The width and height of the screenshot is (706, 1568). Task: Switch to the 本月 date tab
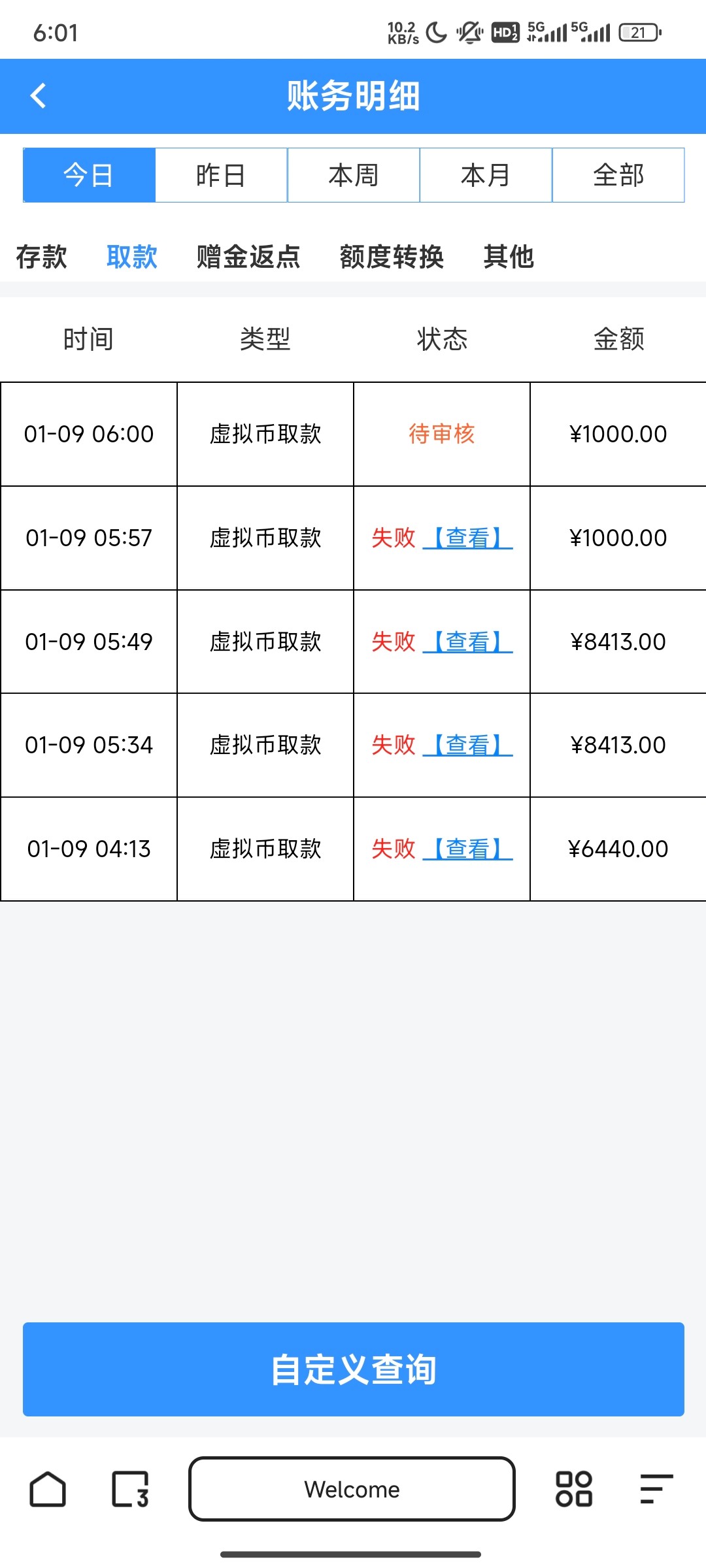click(x=485, y=174)
